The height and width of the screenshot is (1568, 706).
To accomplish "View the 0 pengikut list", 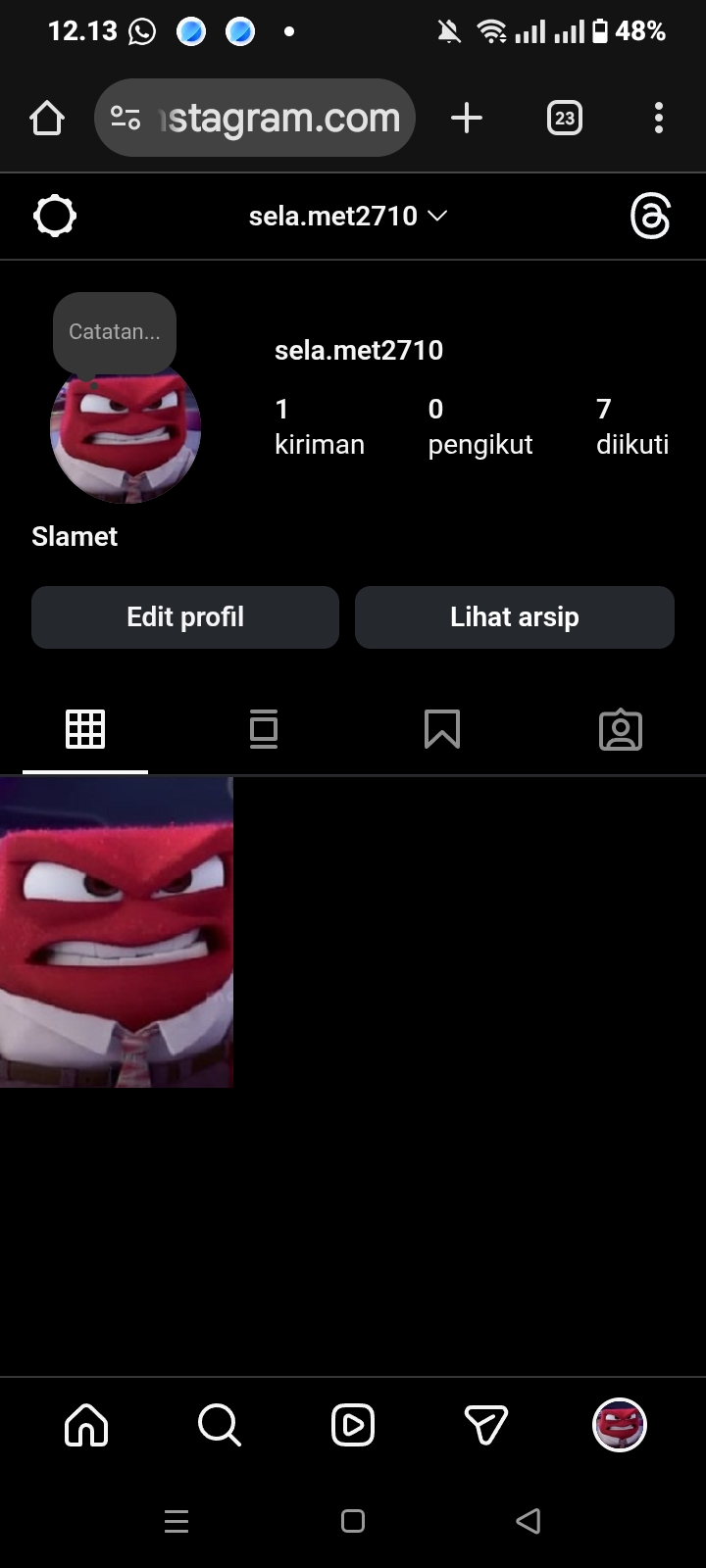I will tap(479, 427).
